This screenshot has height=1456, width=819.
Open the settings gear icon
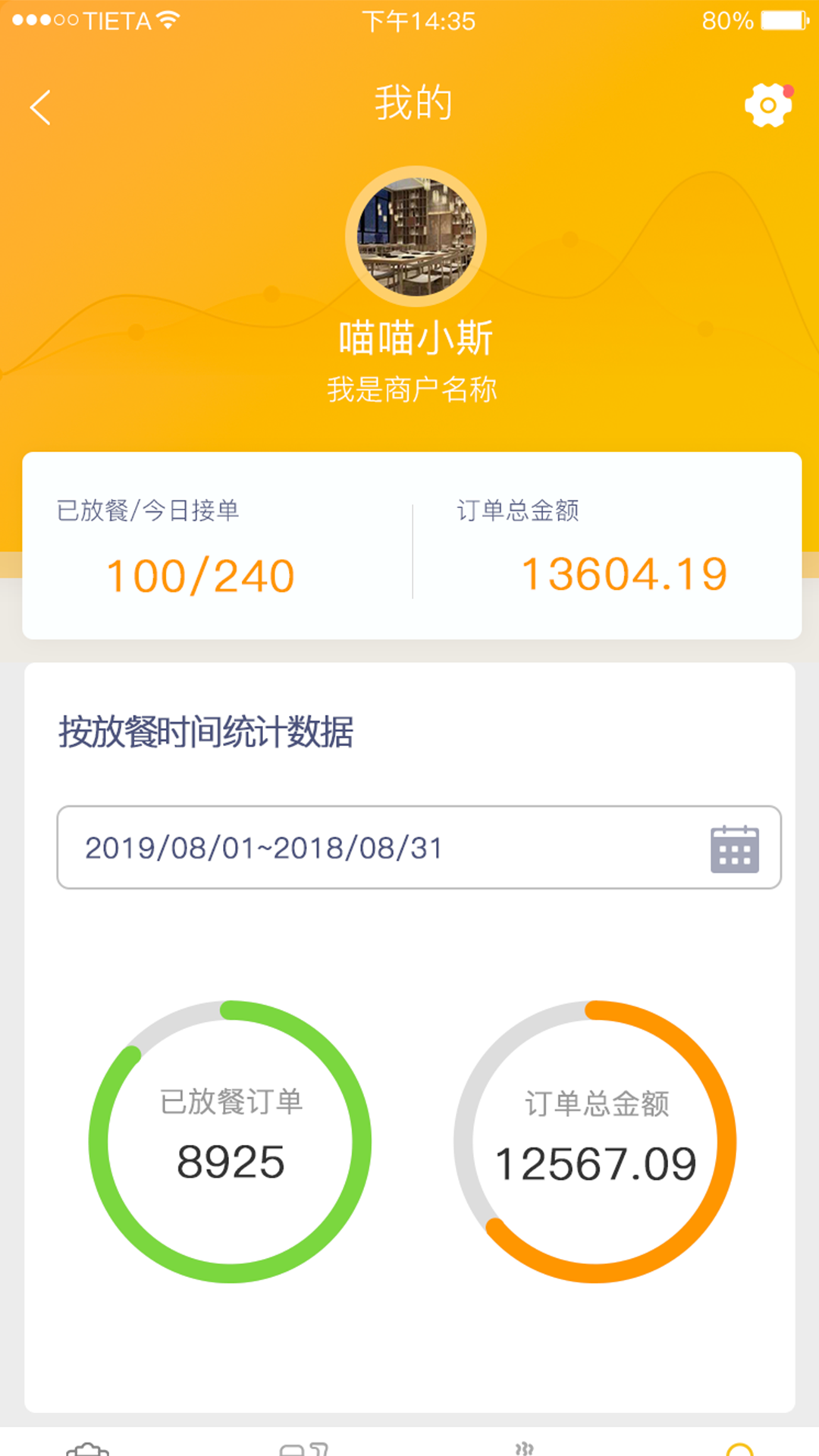point(768,106)
